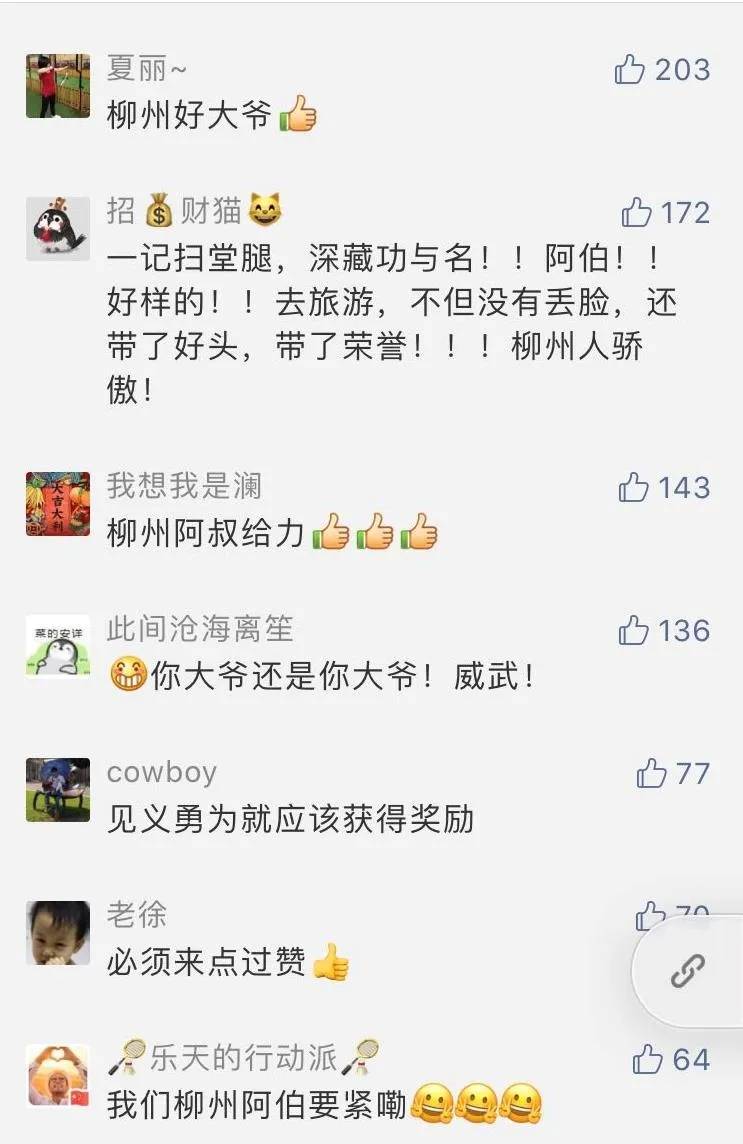Screen dimensions: 743x1144
Task: Open 我想我是澜's profile avatar
Action: coord(57,503)
